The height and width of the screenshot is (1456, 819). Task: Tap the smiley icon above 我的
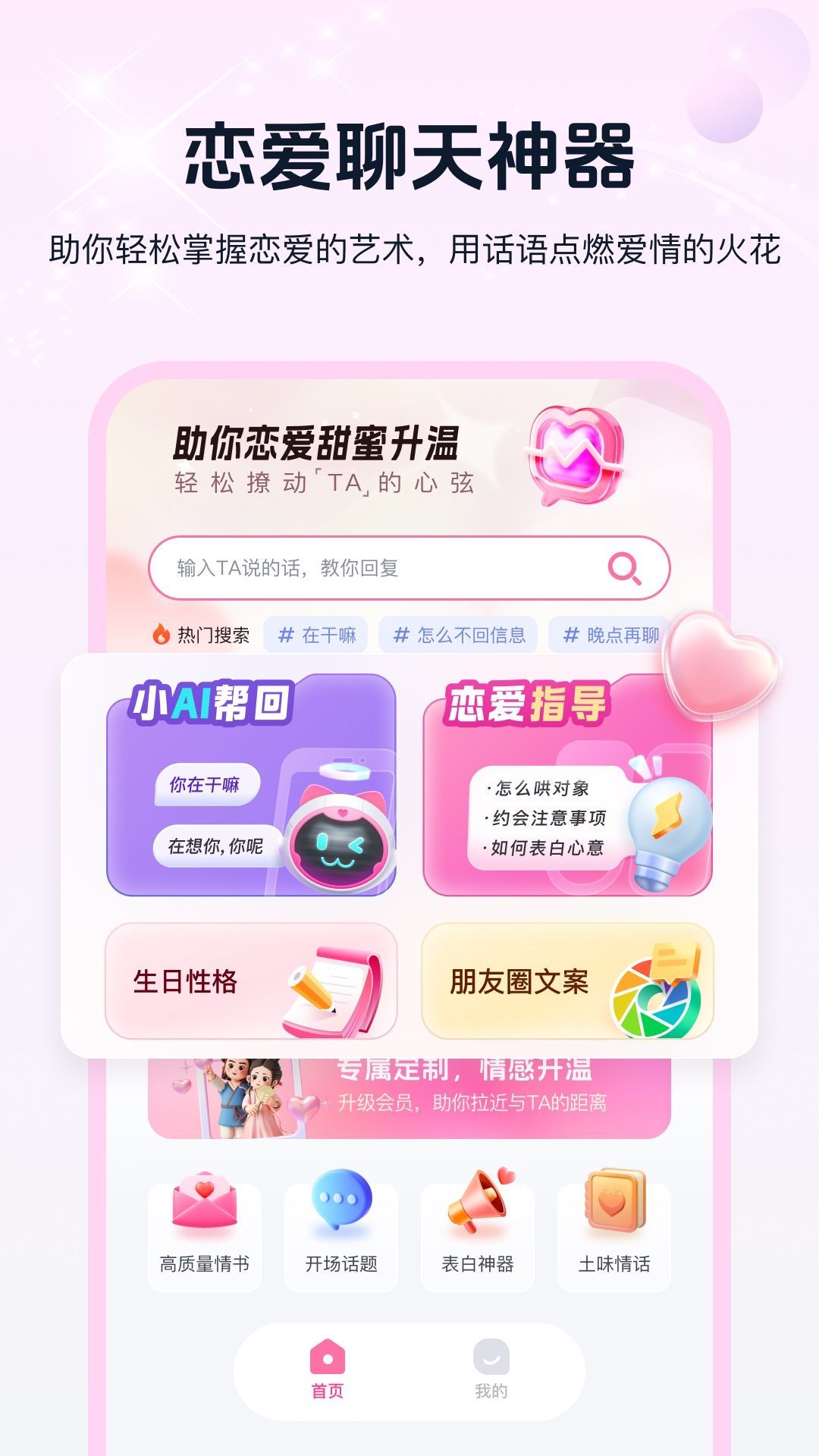coord(491,1356)
